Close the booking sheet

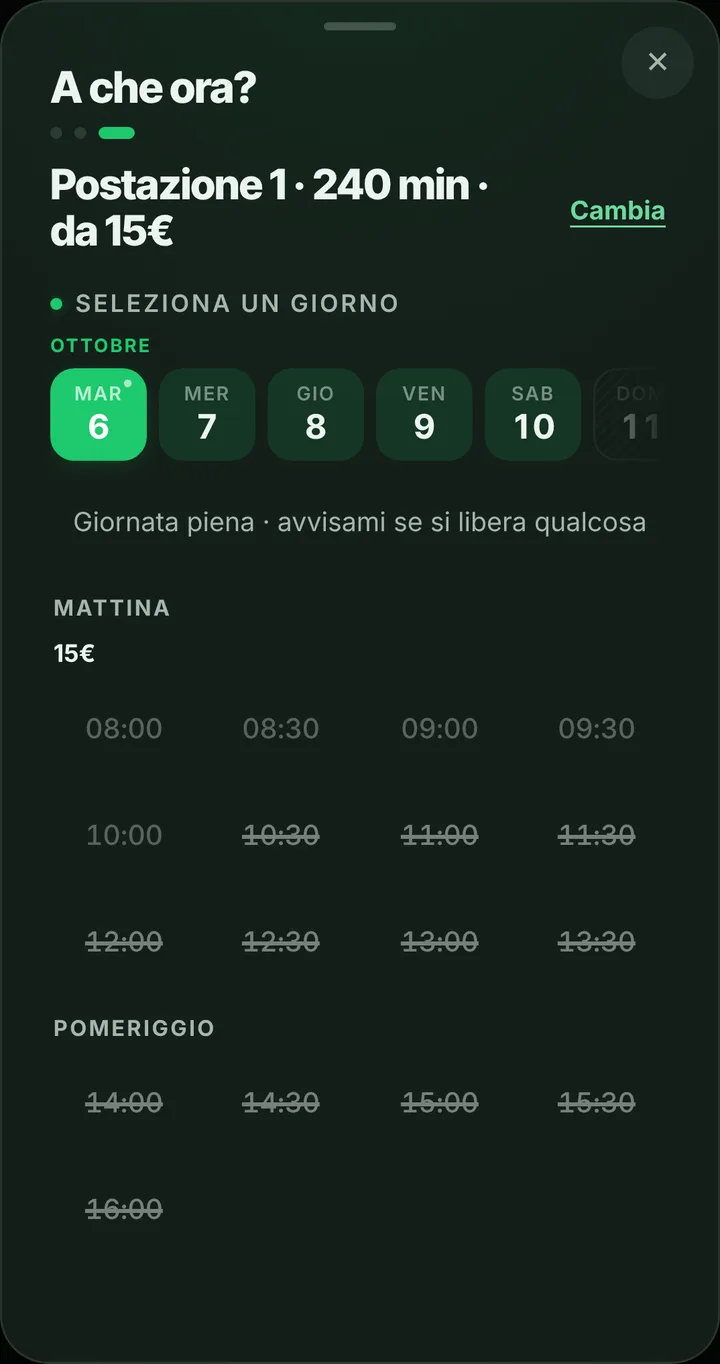click(x=657, y=62)
